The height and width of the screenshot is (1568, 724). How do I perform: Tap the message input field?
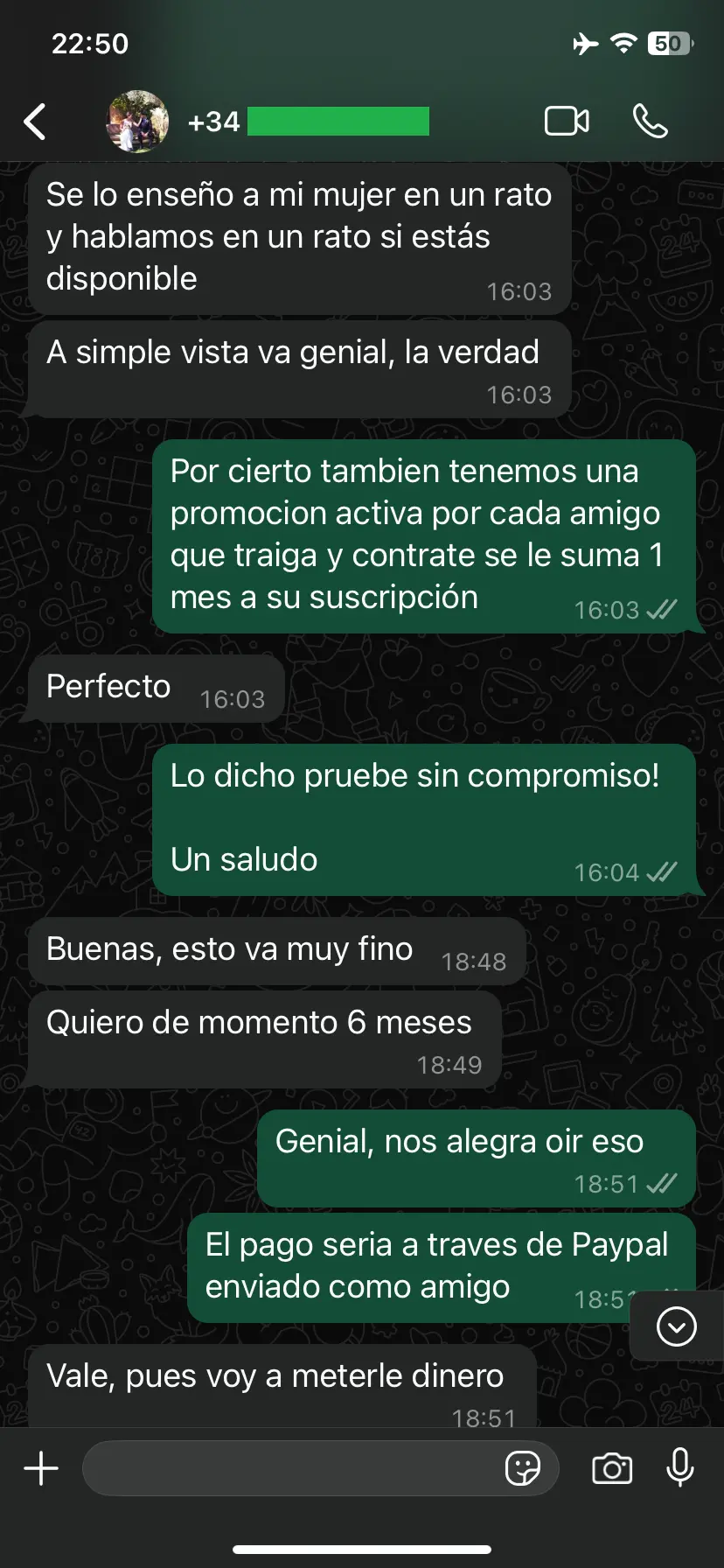pyautogui.click(x=289, y=1467)
